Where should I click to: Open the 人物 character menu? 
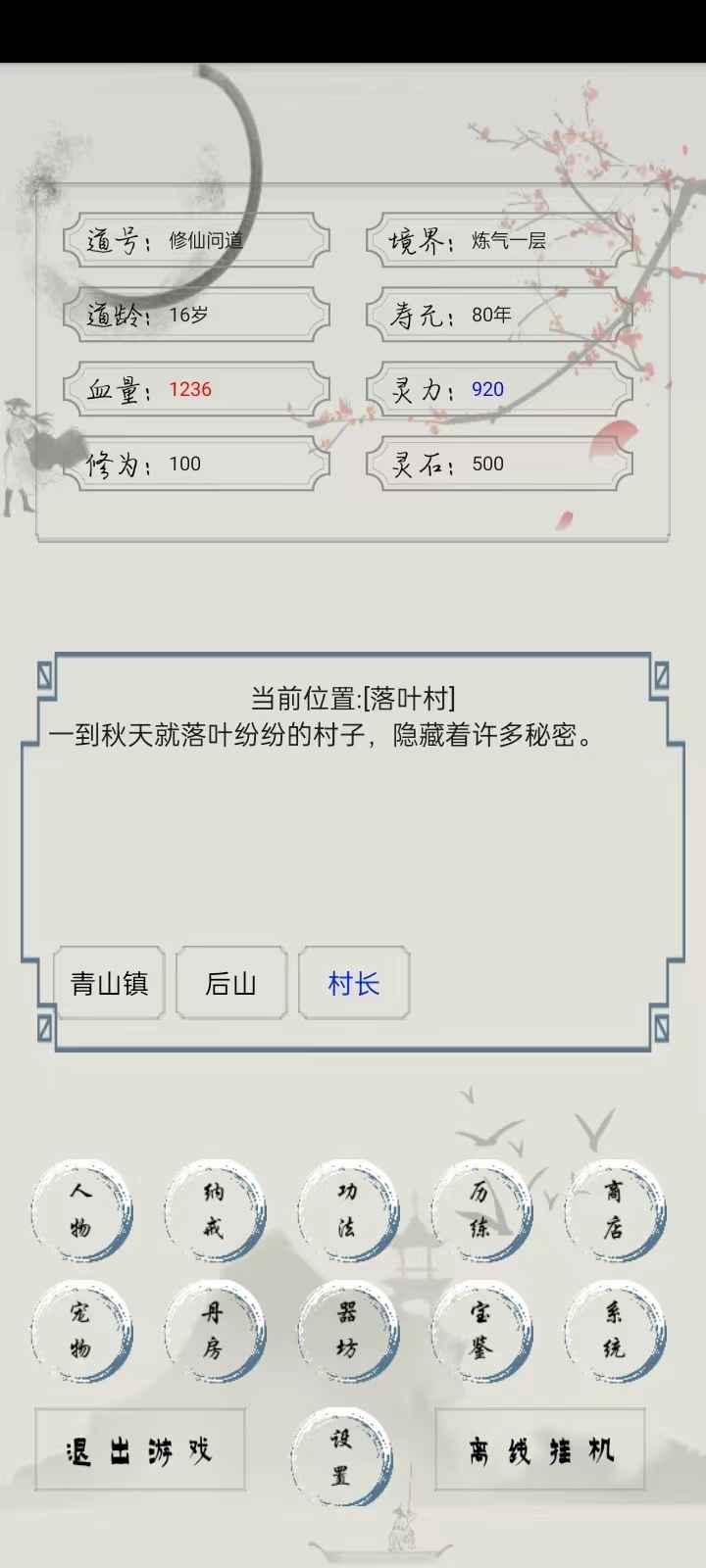[x=81, y=1210]
